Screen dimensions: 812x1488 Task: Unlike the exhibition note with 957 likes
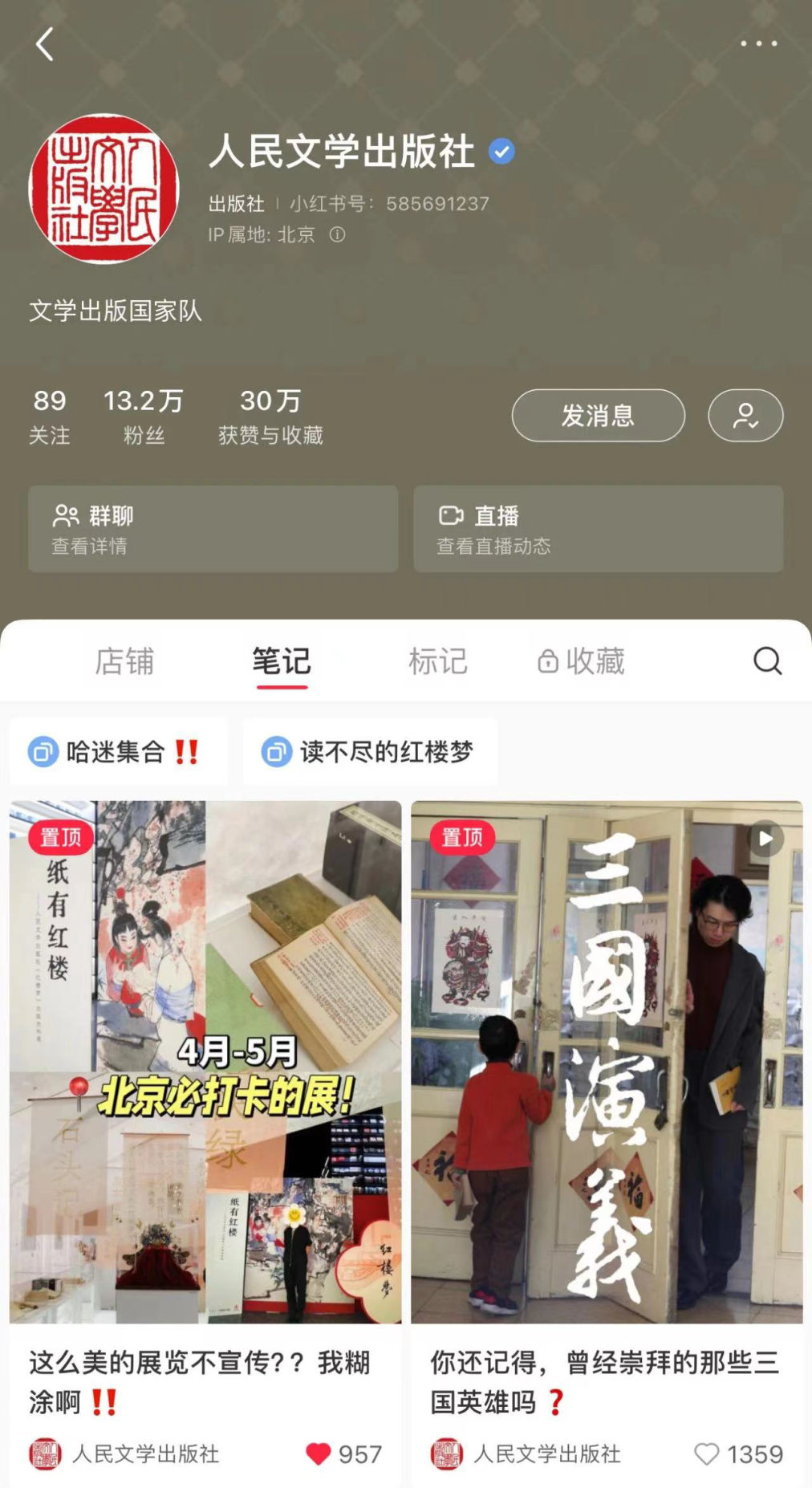(319, 1453)
